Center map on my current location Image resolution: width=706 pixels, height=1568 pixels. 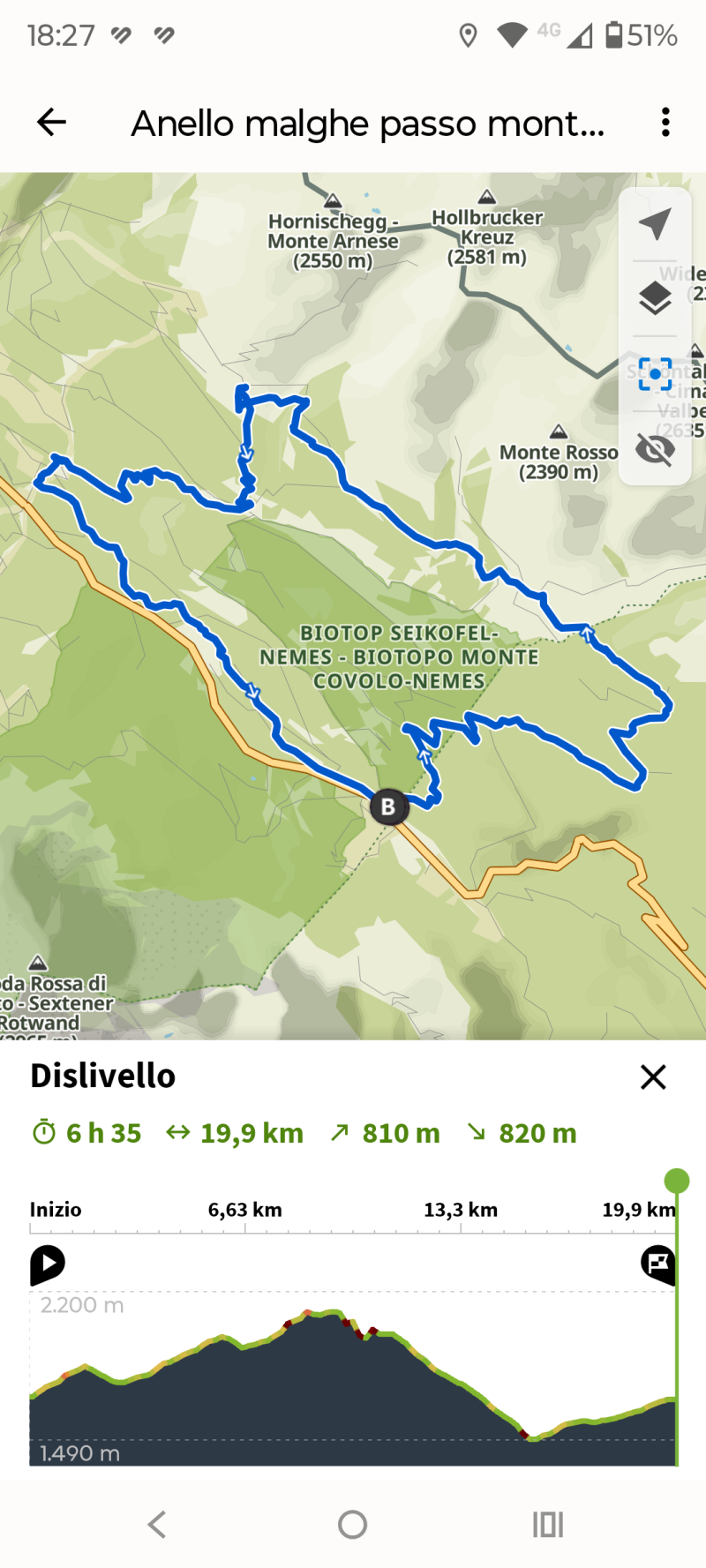pyautogui.click(x=655, y=224)
